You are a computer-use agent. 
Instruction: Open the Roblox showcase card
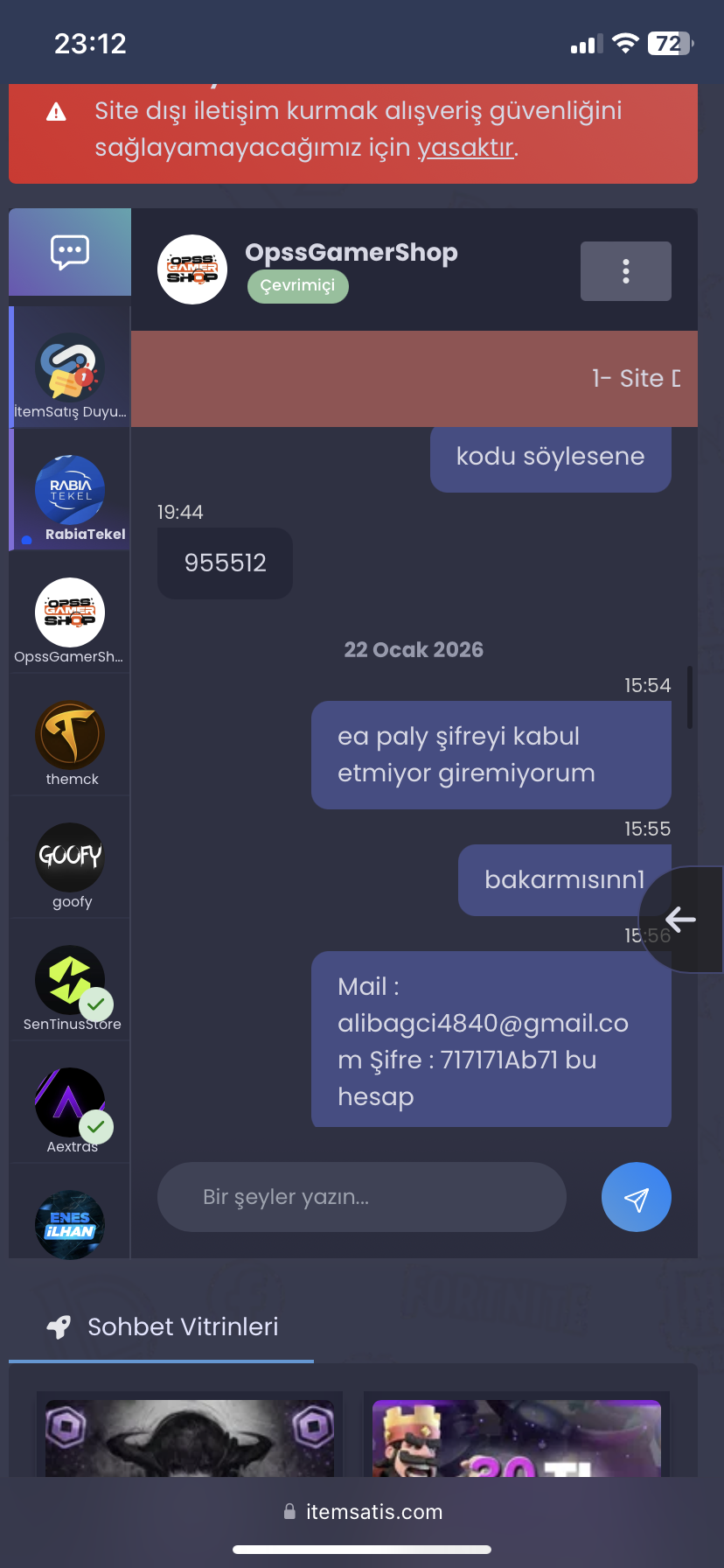(x=190, y=1435)
